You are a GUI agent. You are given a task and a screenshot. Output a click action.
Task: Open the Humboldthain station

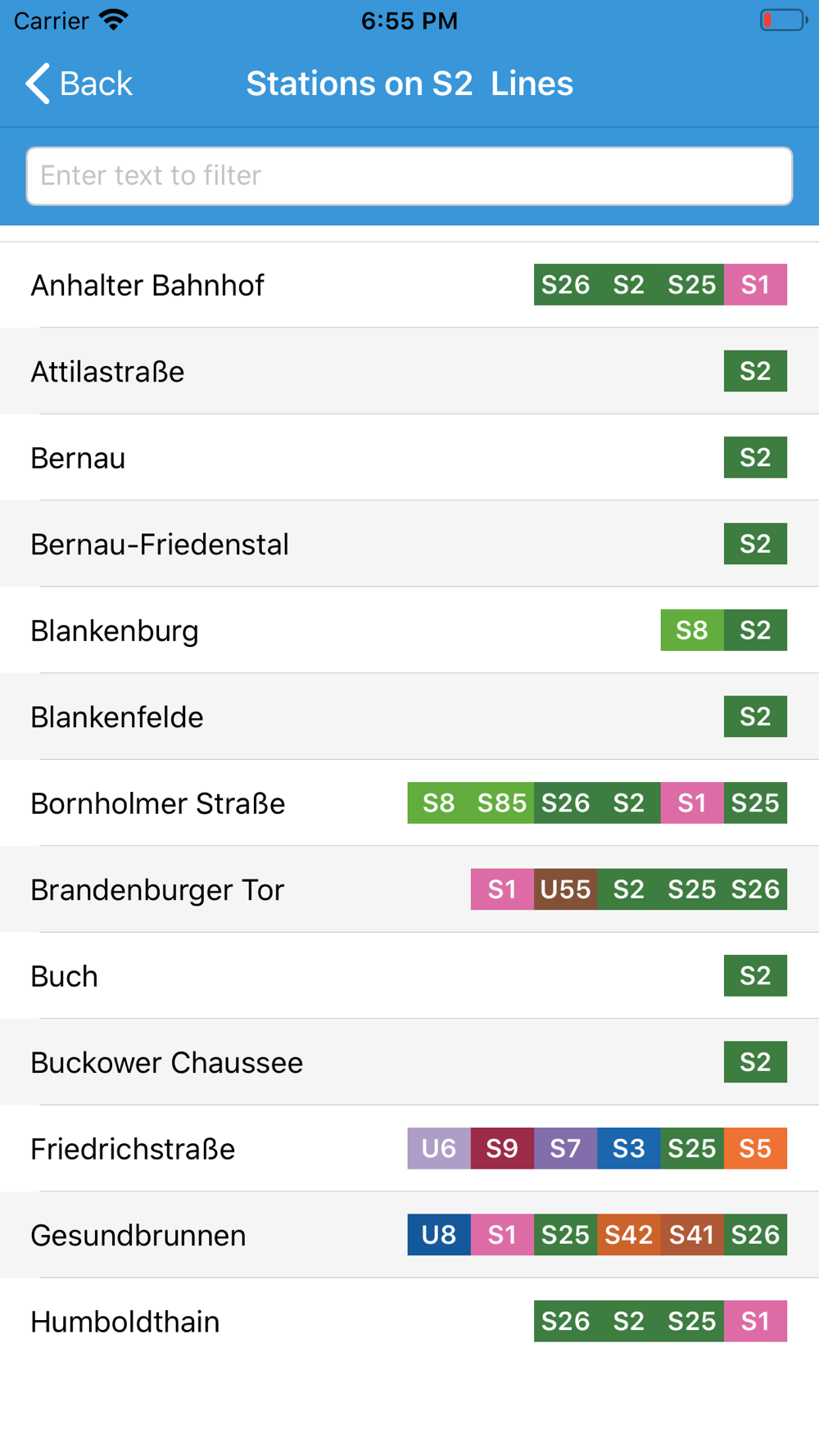coord(409,1322)
